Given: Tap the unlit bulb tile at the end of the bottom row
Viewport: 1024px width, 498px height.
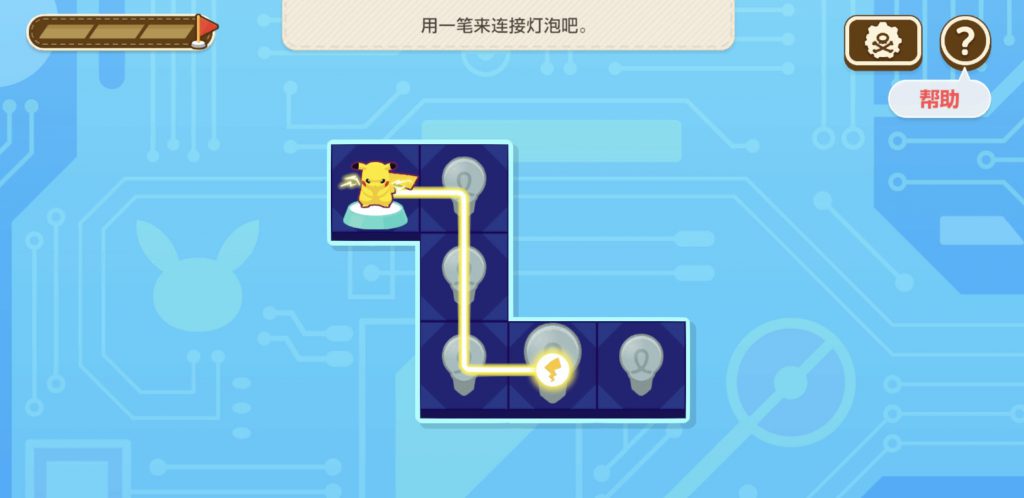Looking at the screenshot, I should click(641, 364).
